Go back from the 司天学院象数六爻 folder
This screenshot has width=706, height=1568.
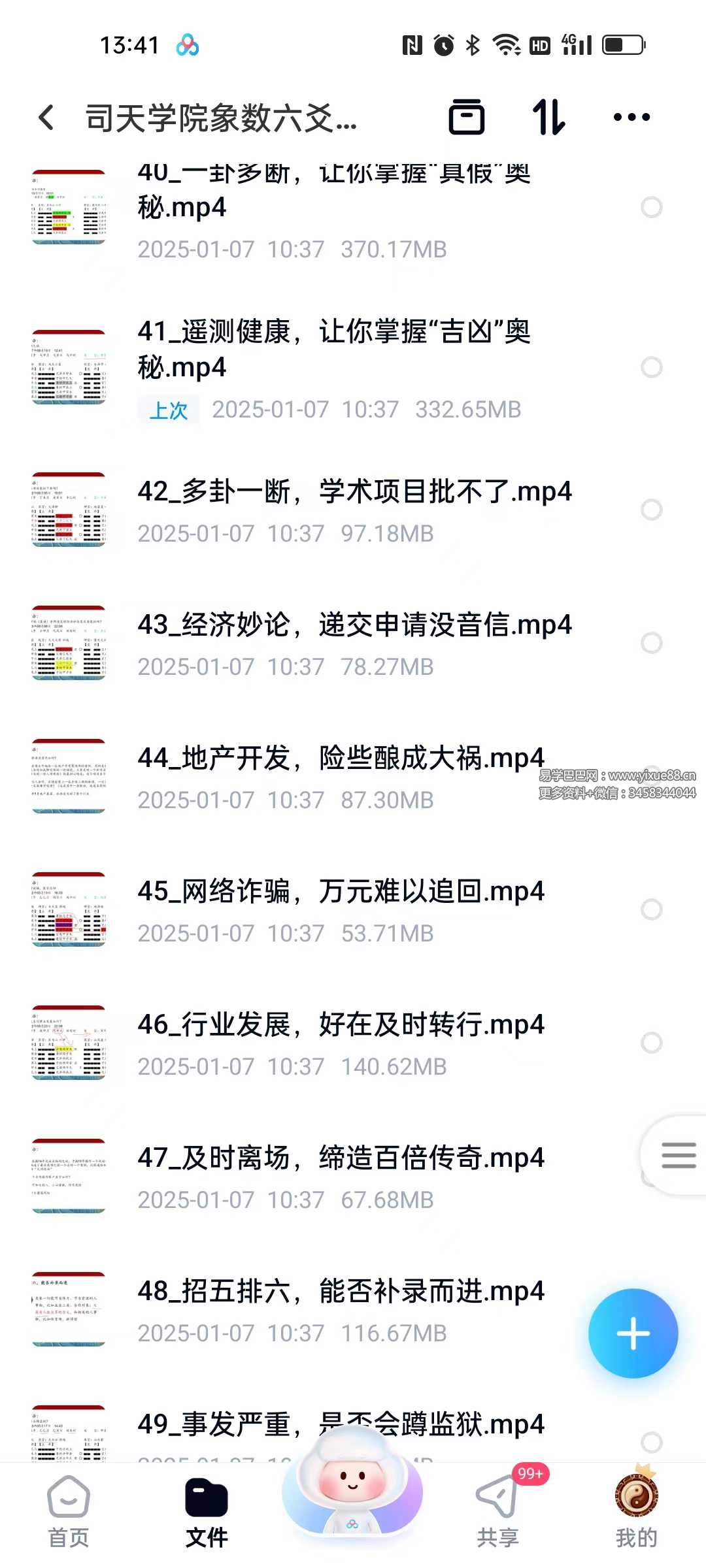tap(47, 118)
